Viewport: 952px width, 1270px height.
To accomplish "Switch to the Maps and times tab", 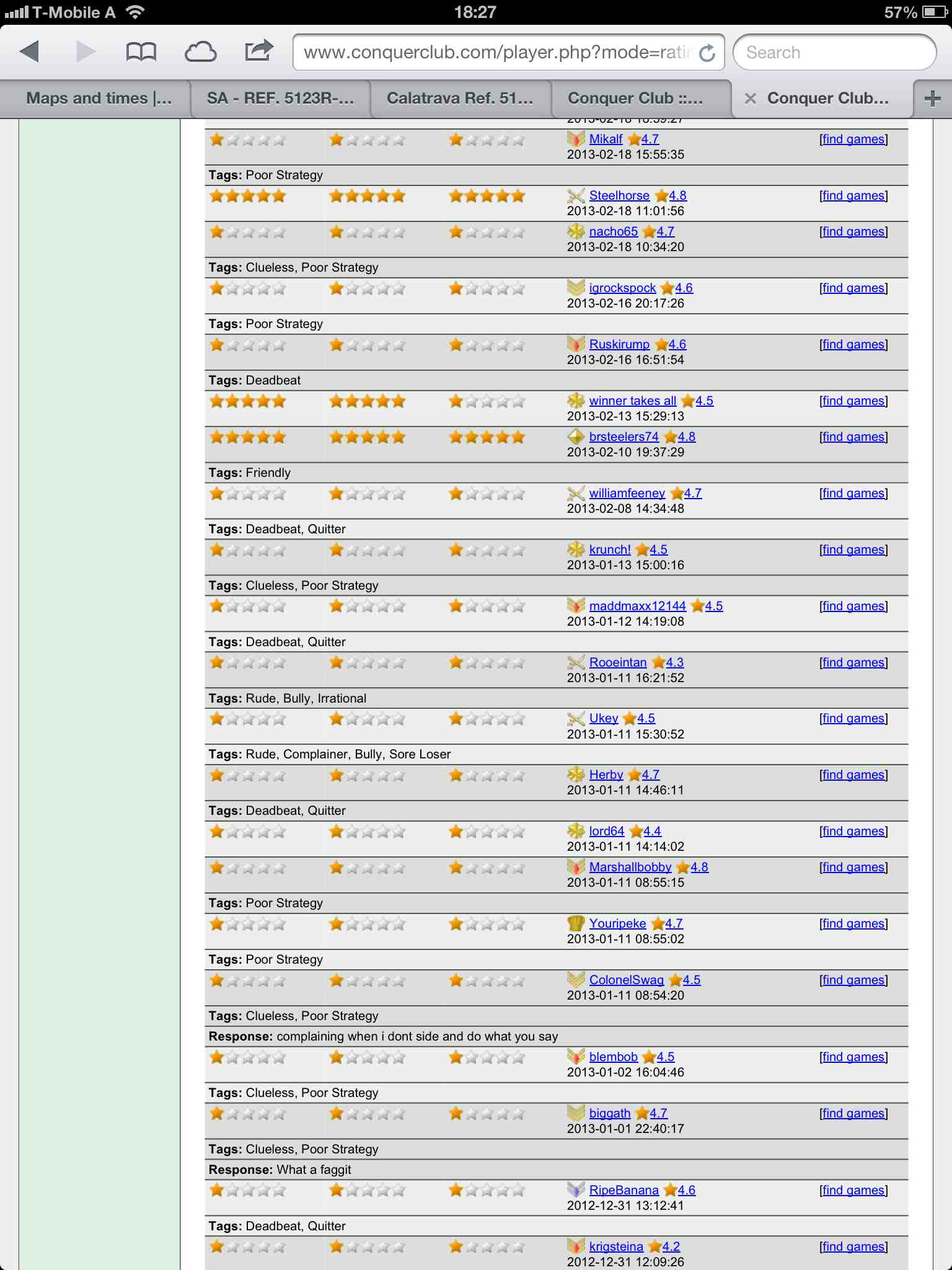I will [x=99, y=99].
